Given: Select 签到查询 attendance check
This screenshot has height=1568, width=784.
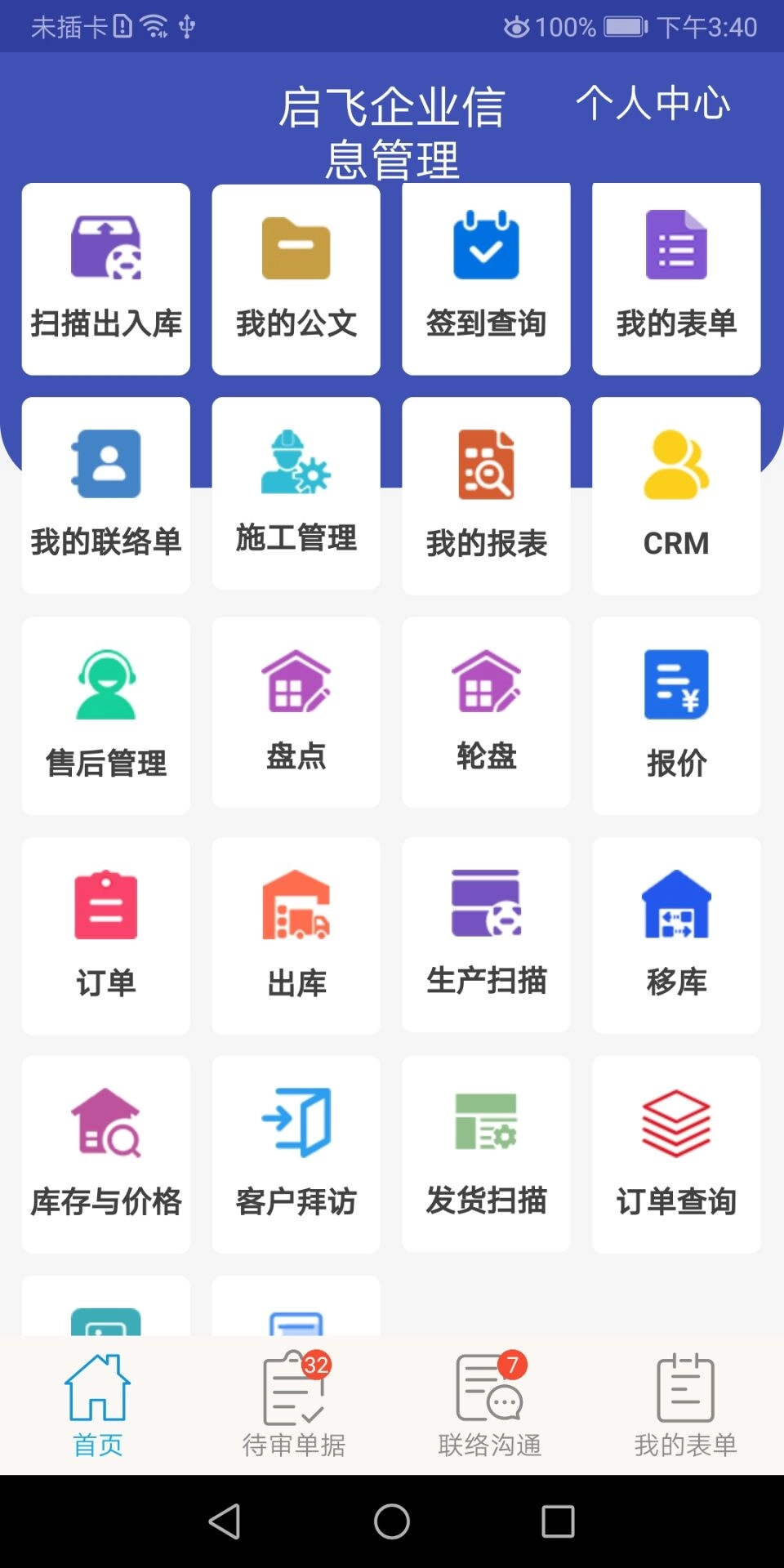Looking at the screenshot, I should (485, 278).
